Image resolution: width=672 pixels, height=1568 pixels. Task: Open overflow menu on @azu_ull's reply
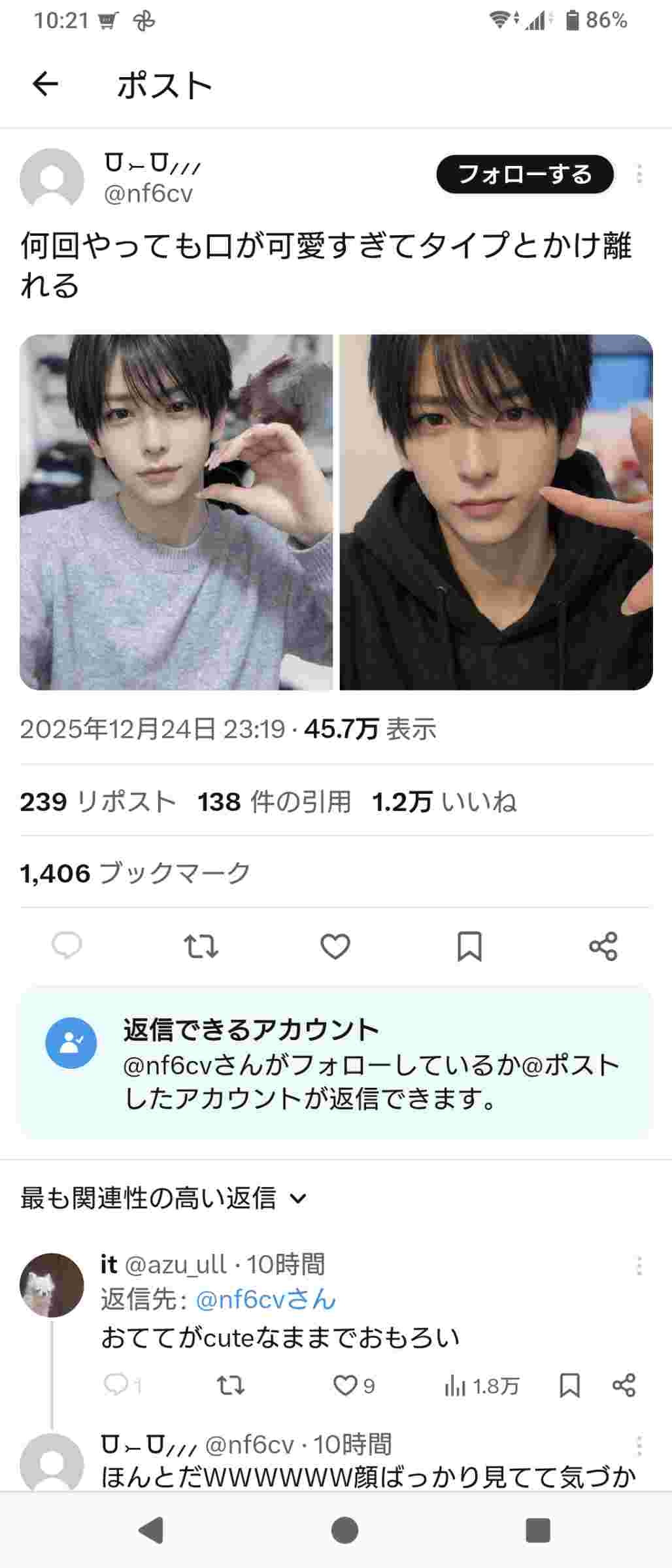(x=639, y=1266)
